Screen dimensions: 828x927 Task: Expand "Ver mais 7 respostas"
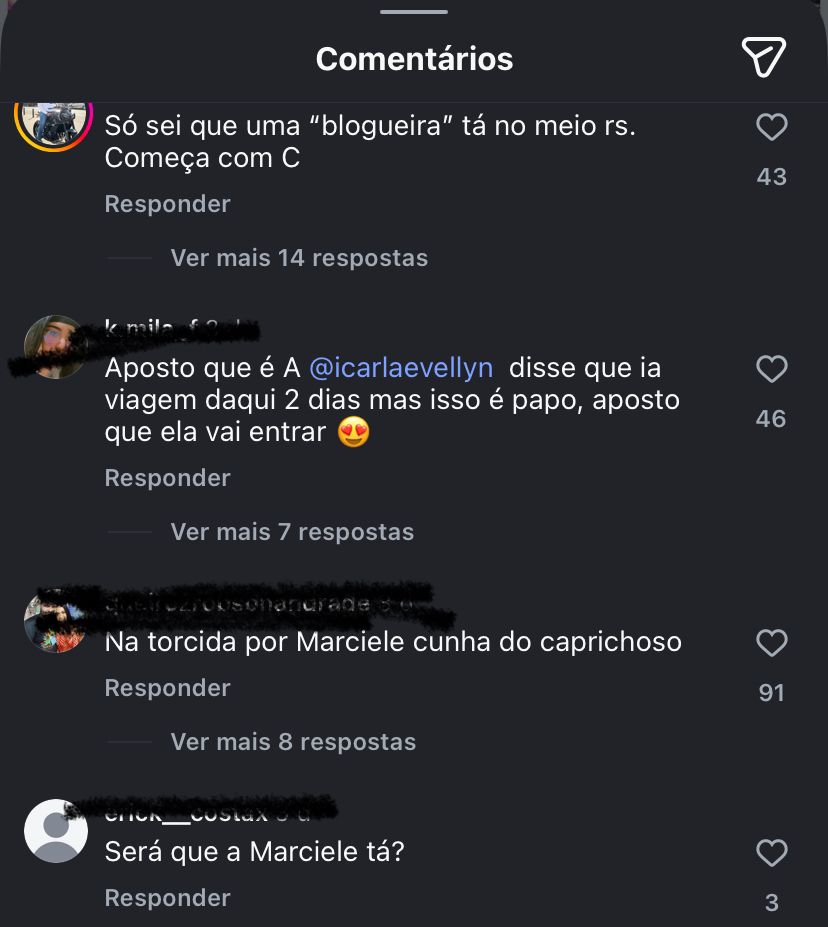pyautogui.click(x=291, y=532)
